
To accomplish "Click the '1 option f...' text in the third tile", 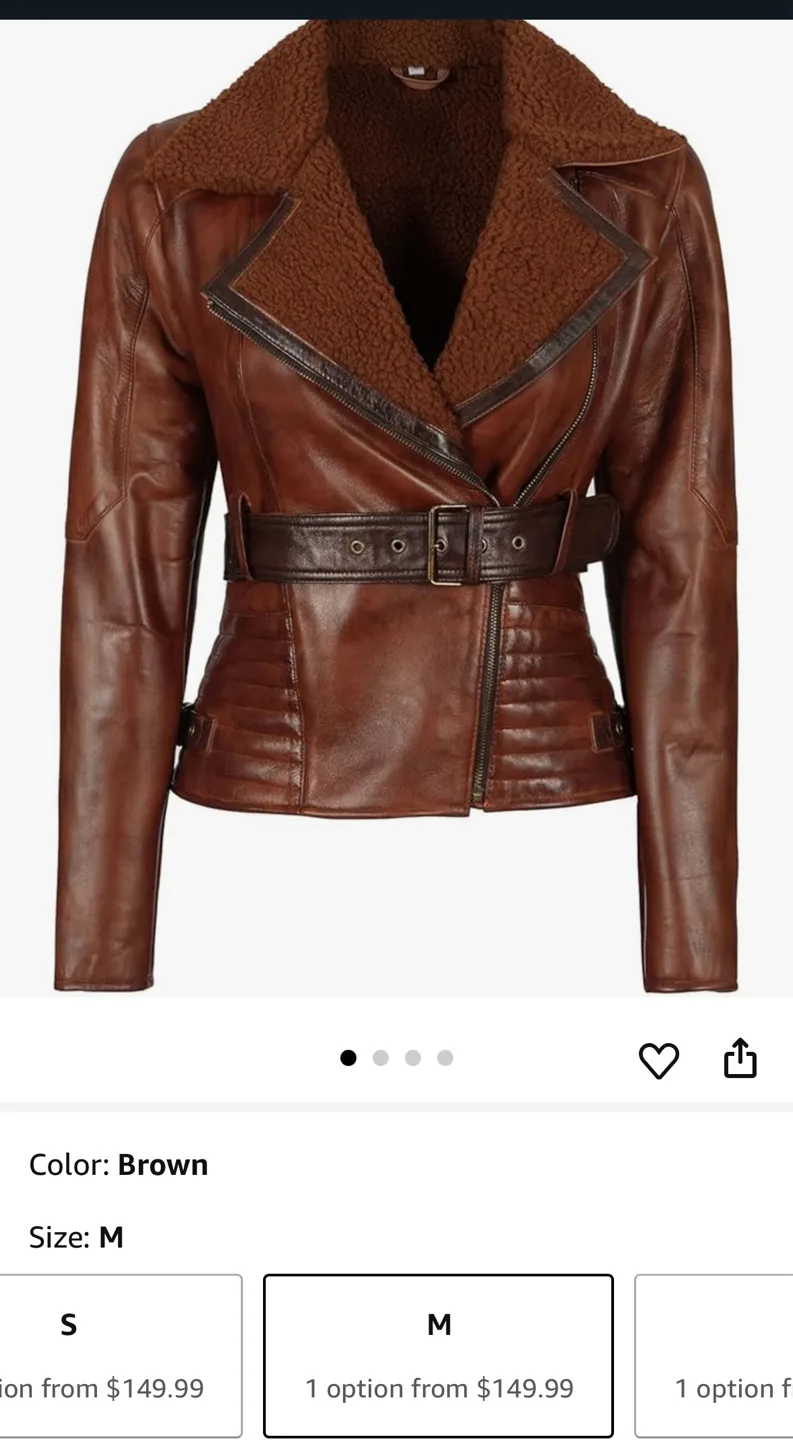I will 730,1388.
